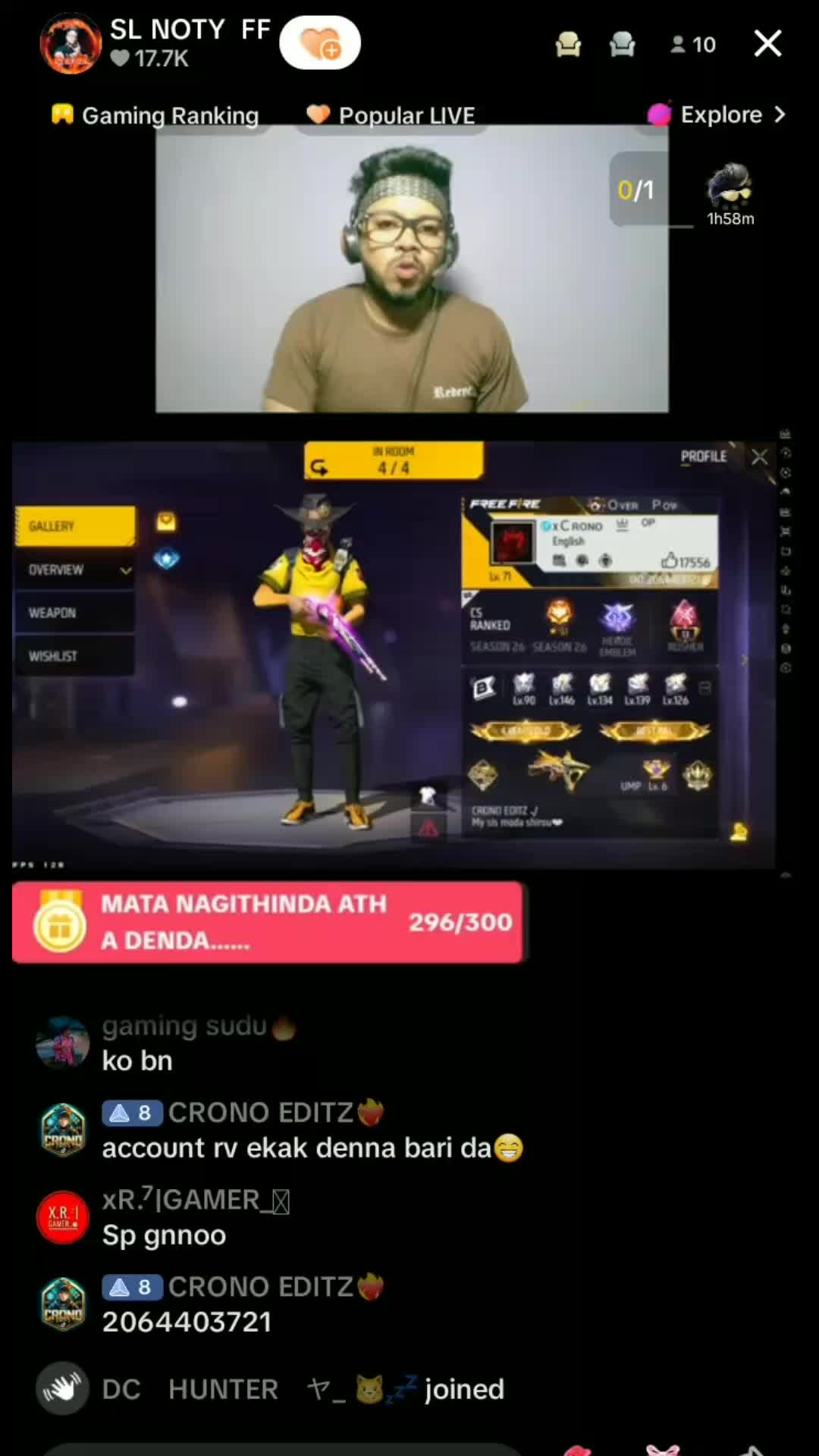Screen dimensions: 819x1456
Task: Tap the first top viewer seat icon
Action: pyautogui.click(x=568, y=45)
